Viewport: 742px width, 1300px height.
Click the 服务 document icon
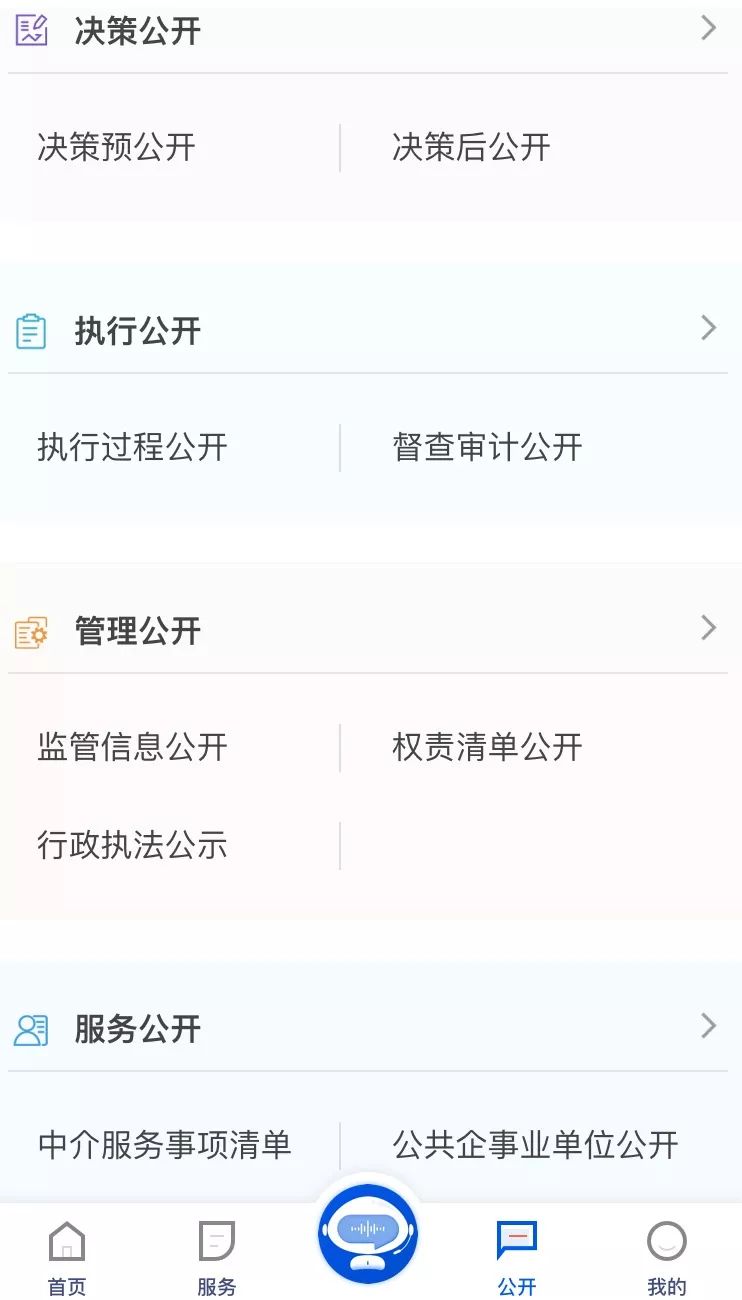click(x=216, y=1240)
